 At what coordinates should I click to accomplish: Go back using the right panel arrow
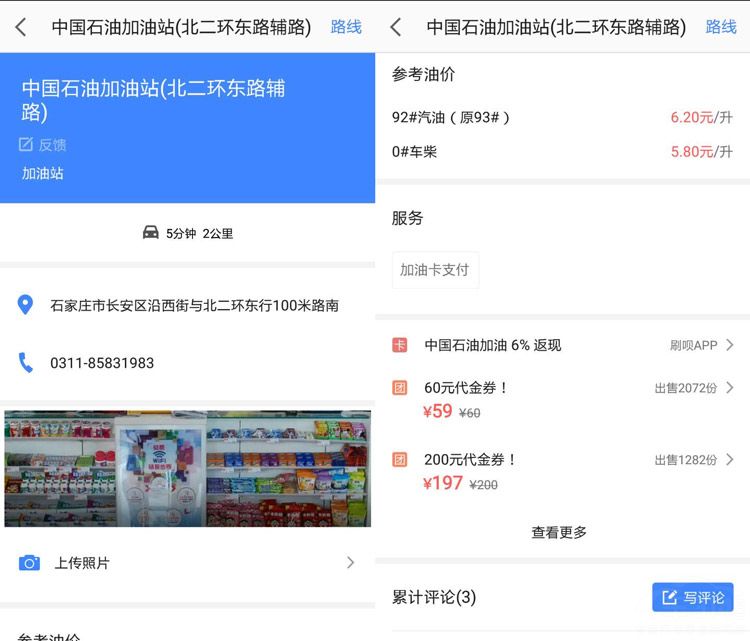point(396,27)
